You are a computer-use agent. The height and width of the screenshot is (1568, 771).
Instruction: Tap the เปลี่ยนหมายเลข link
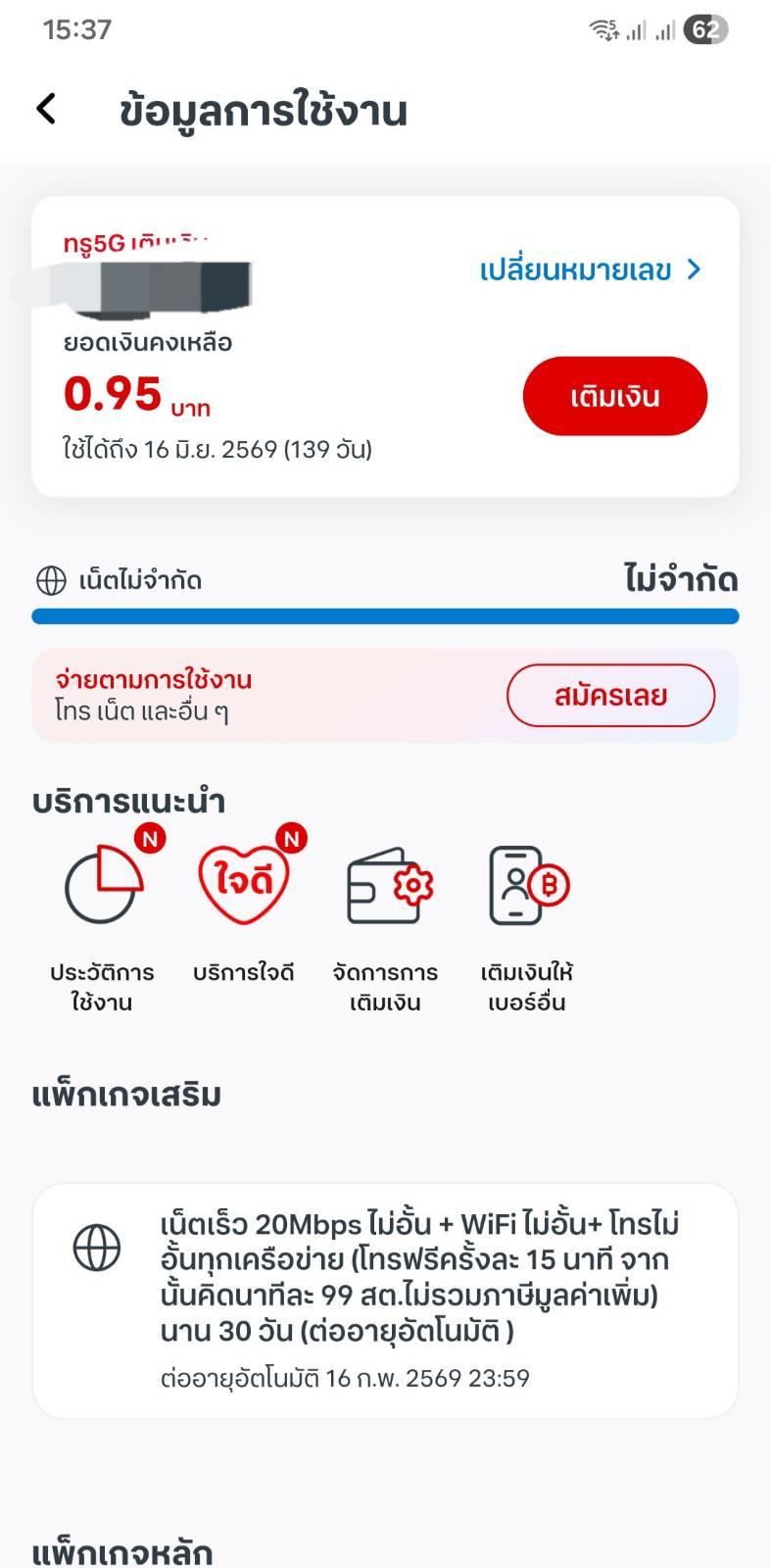590,270
